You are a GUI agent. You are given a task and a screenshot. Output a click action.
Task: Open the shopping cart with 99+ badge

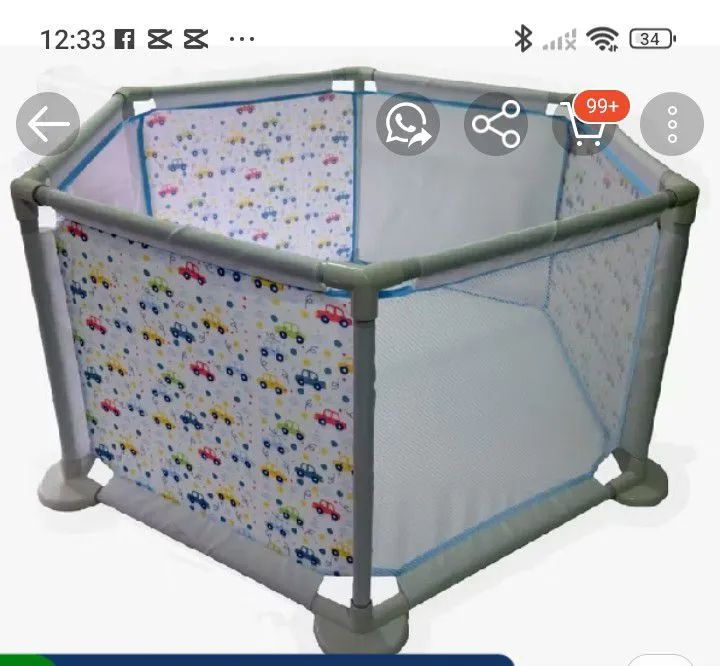(585, 126)
